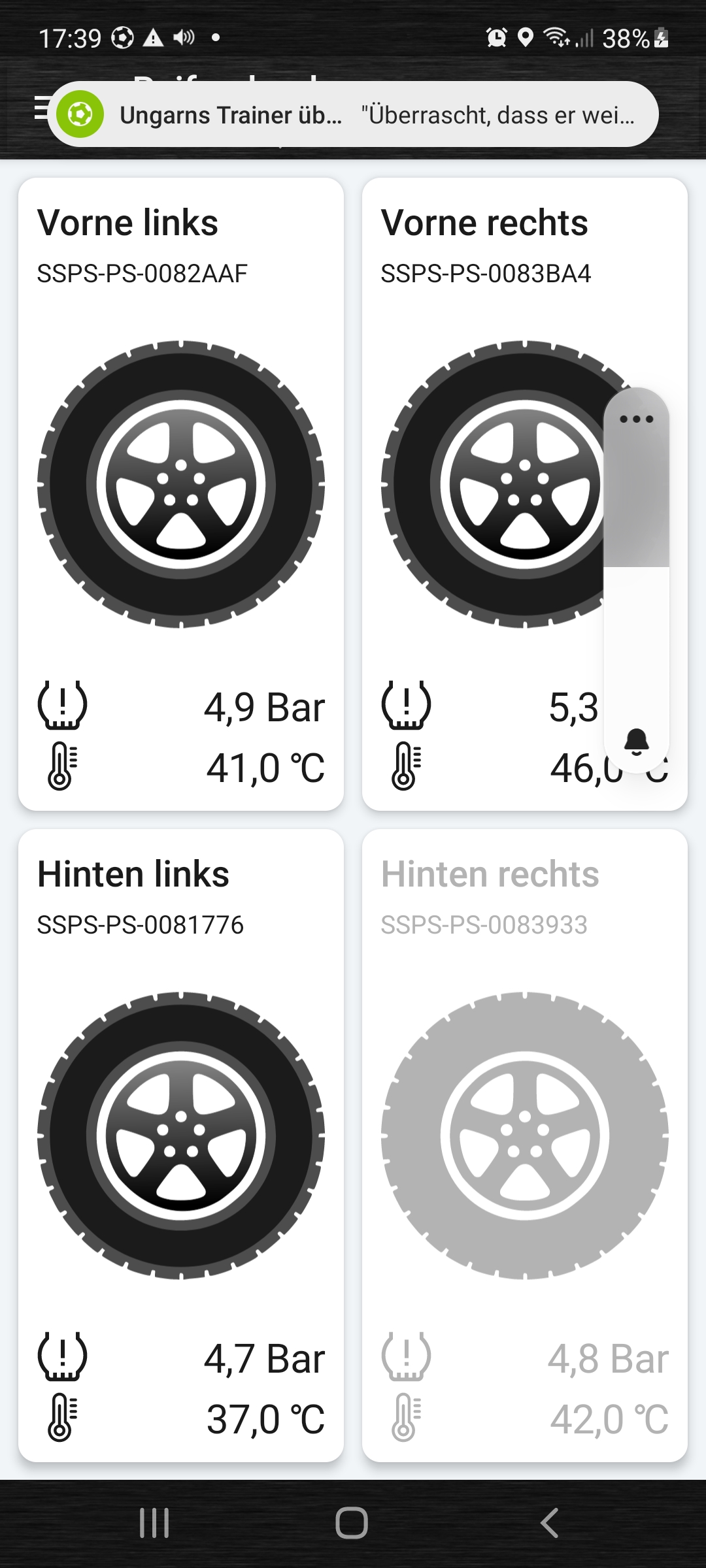
Task: Go back using the system back button
Action: (550, 1523)
